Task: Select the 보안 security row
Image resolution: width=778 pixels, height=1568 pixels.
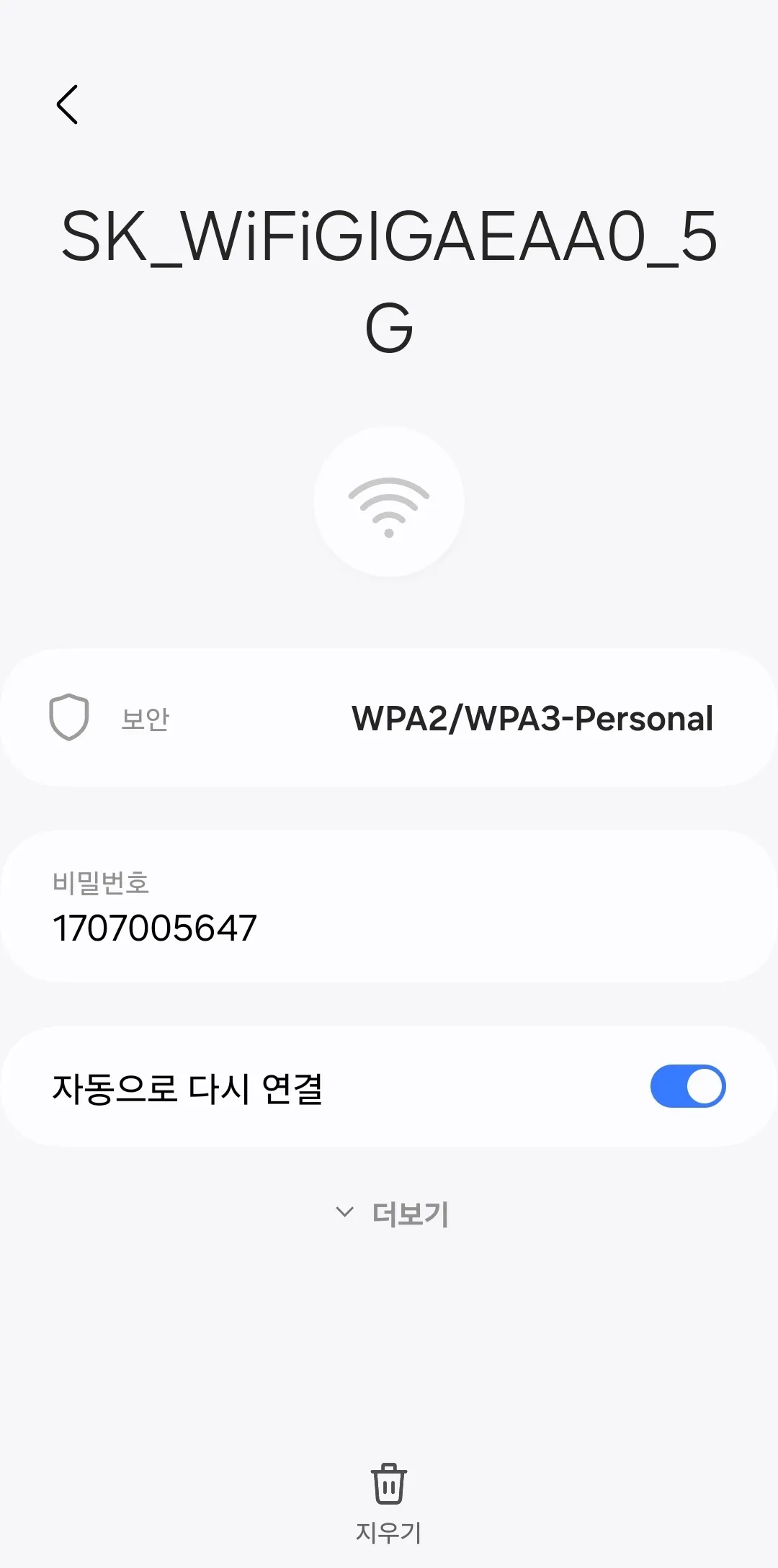Action: (389, 717)
